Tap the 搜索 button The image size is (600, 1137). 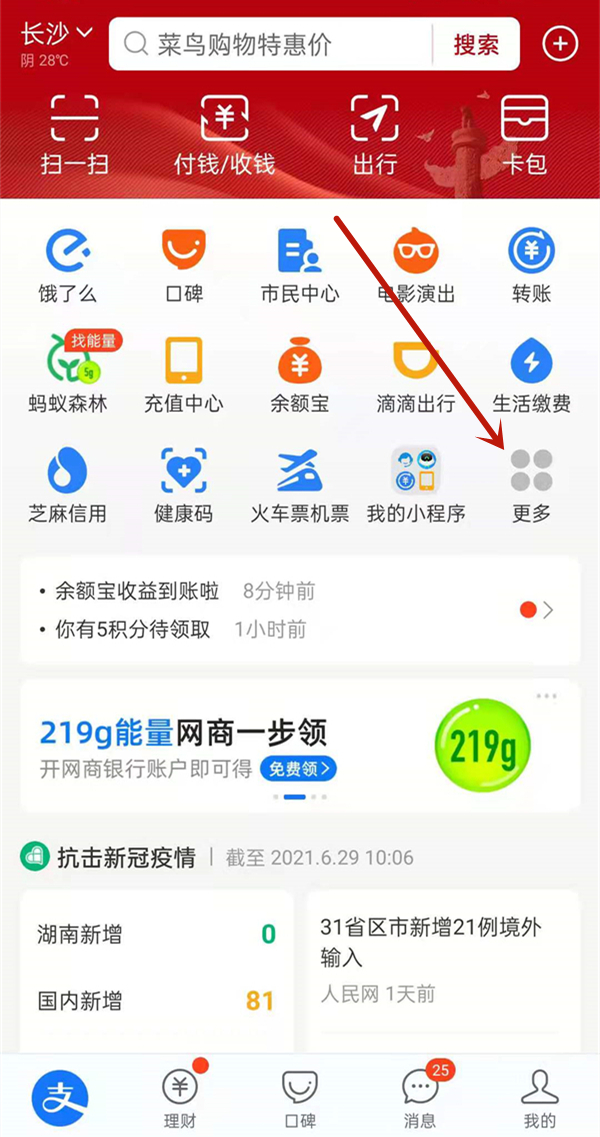pyautogui.click(x=476, y=44)
